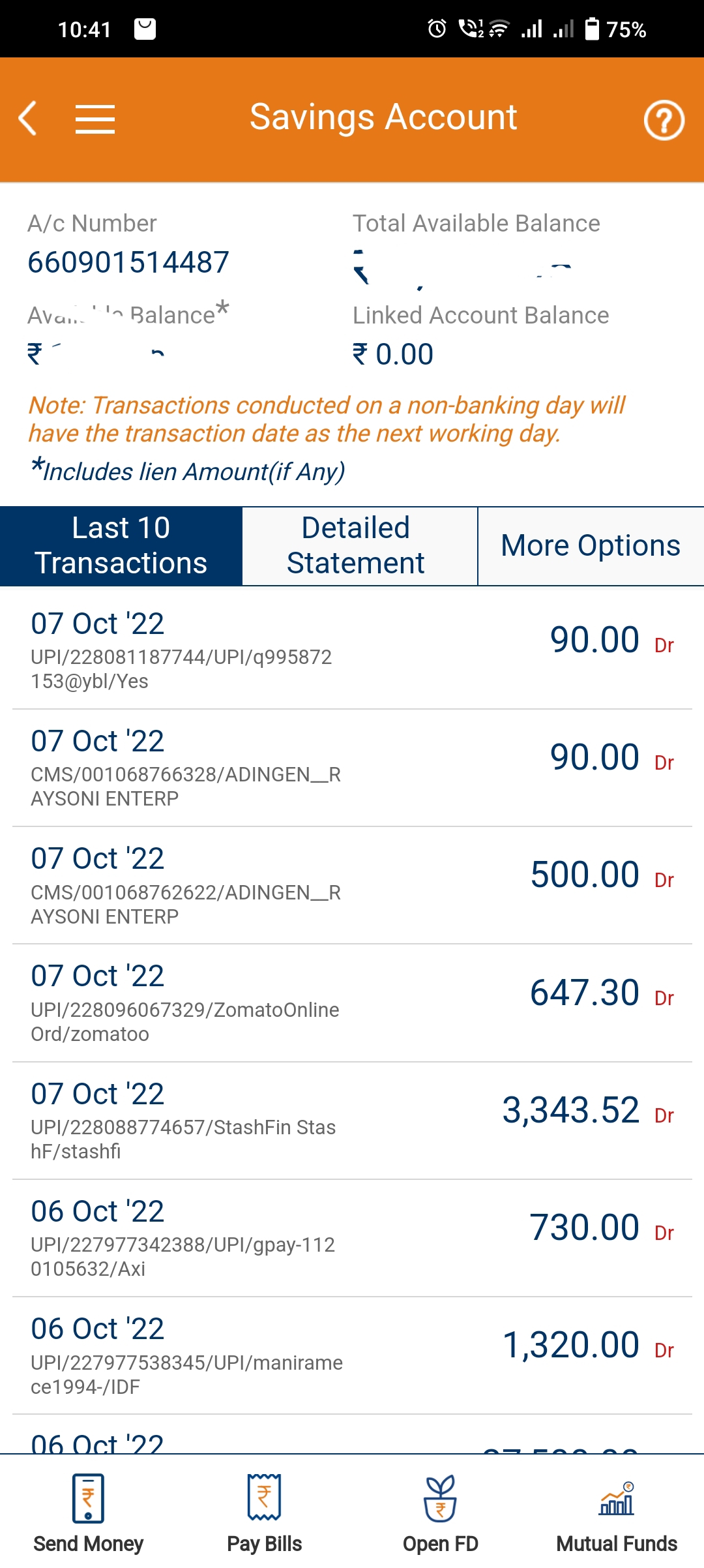Switch to Detailed Statement tab
Viewport: 704px width, 1568px height.
click(356, 546)
